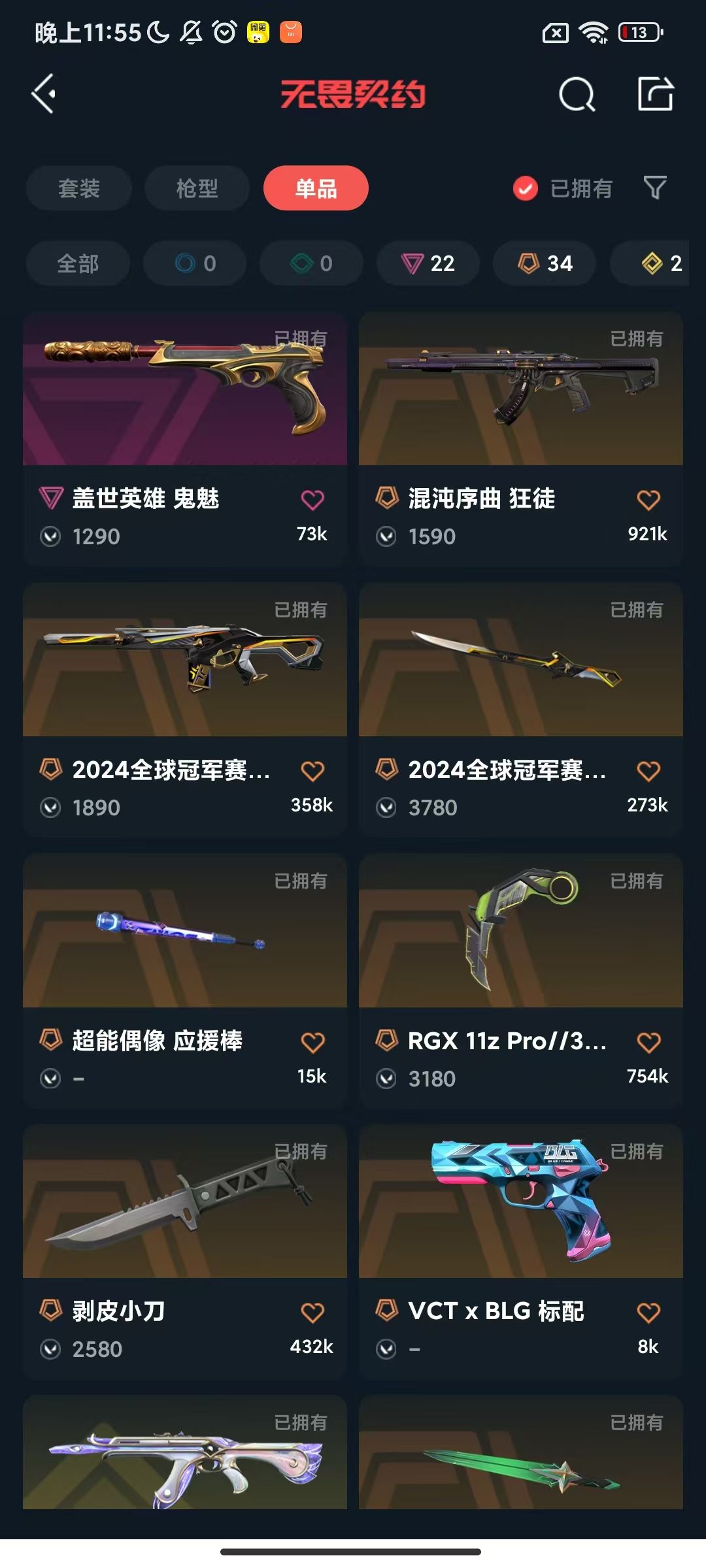Screen dimensions: 706x1568
Task: Like the 混沌序曲 狂徒 skin
Action: click(x=648, y=500)
